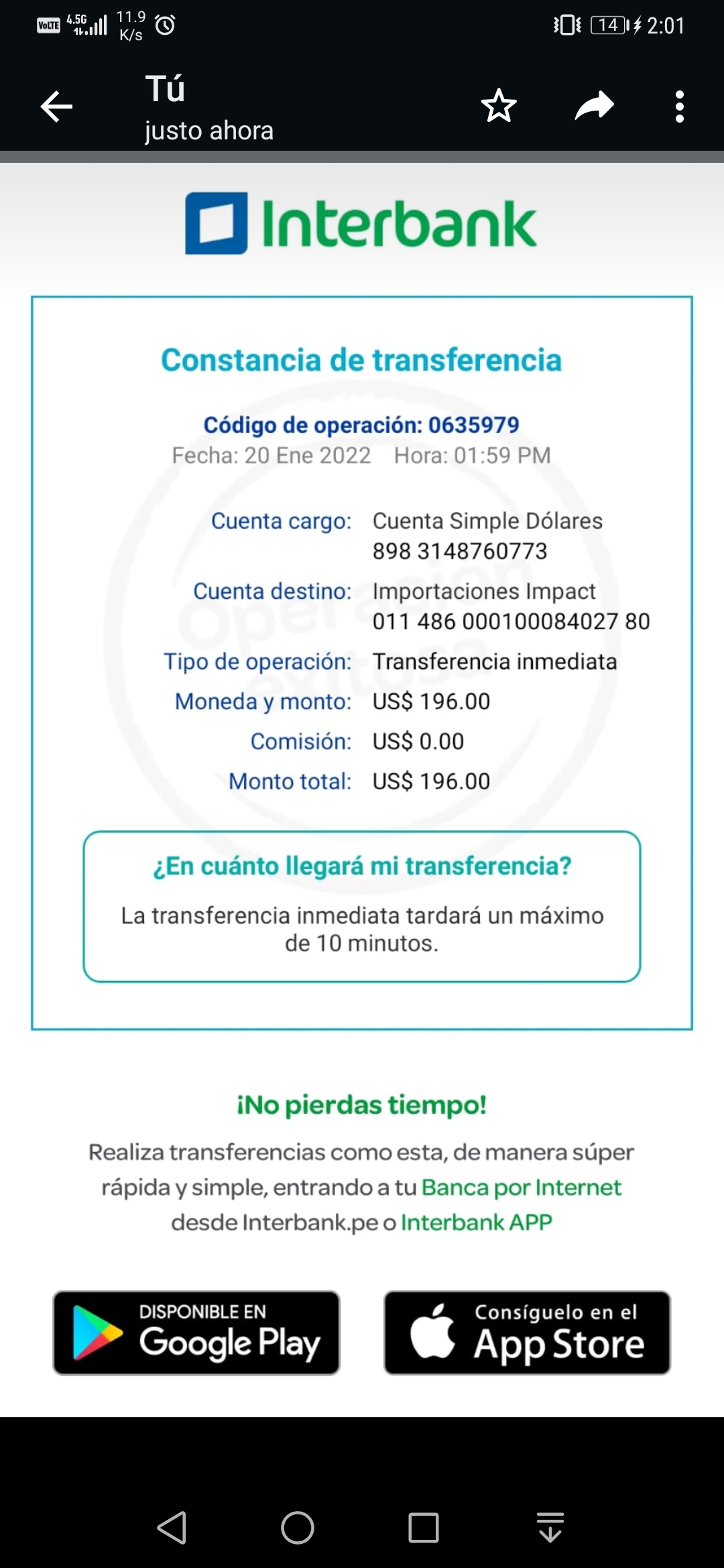Open the three-dot overflow menu
The height and width of the screenshot is (1568, 724).
point(680,107)
